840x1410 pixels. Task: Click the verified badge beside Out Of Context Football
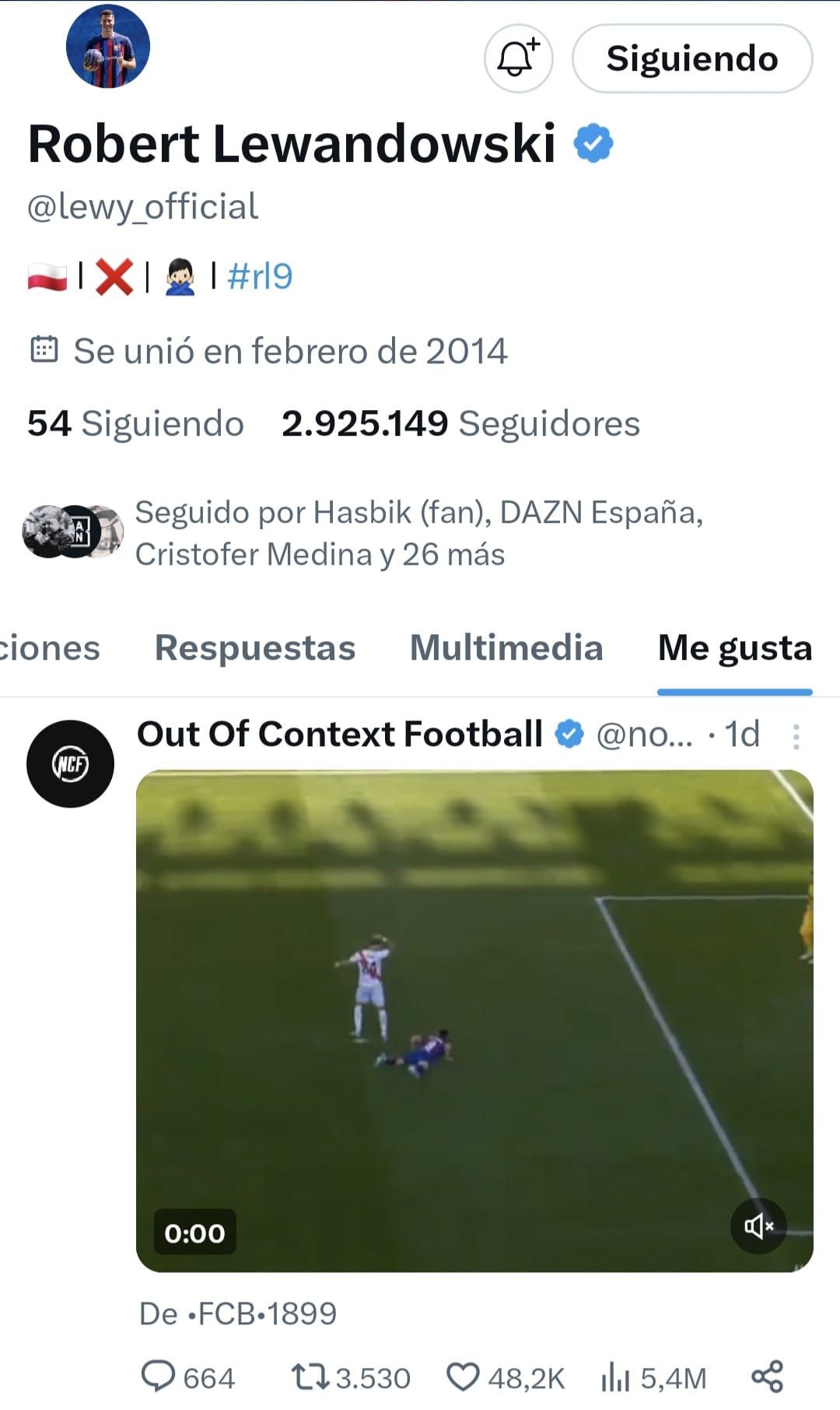click(570, 732)
